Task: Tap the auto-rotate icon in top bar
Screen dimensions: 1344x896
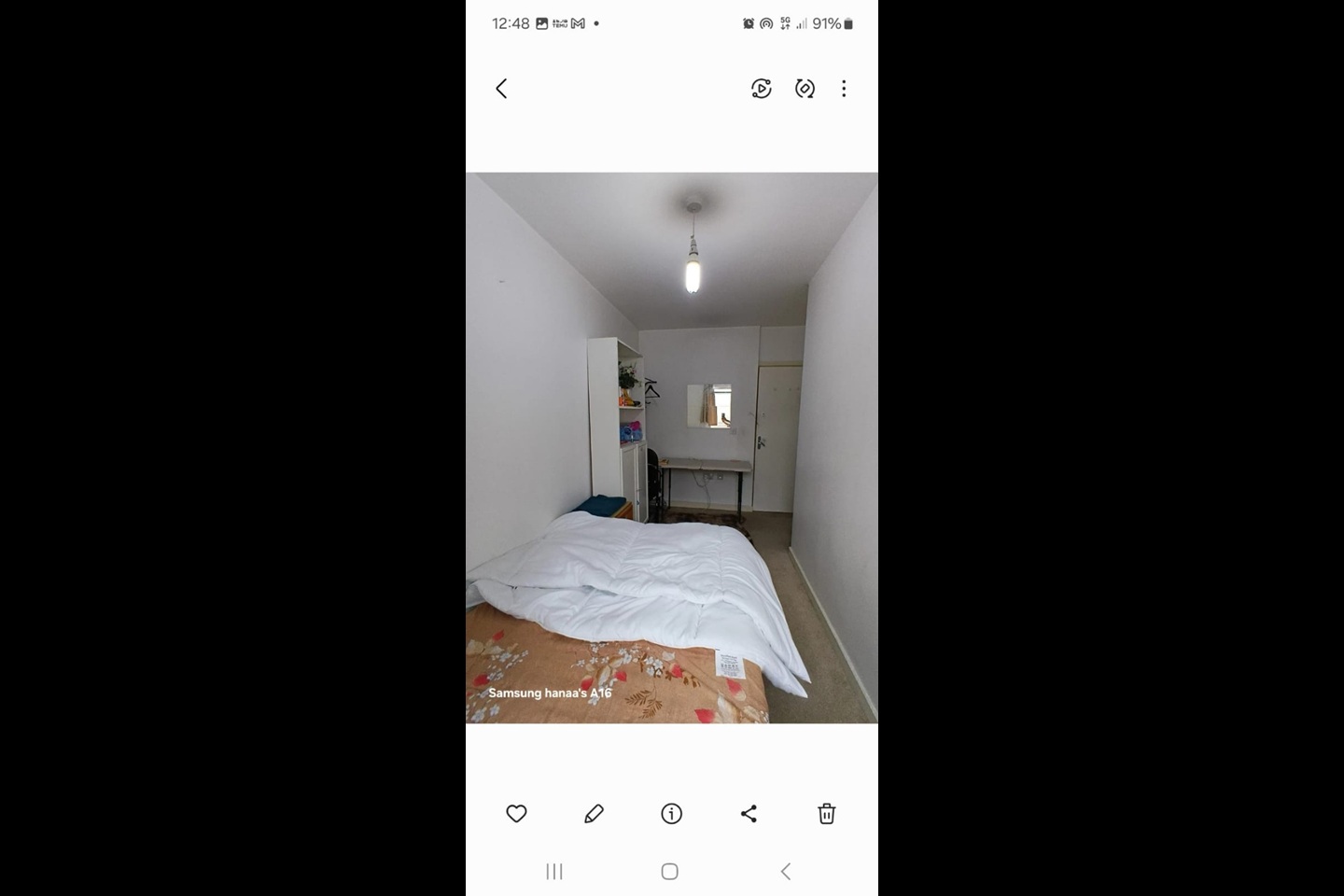Action: [805, 89]
